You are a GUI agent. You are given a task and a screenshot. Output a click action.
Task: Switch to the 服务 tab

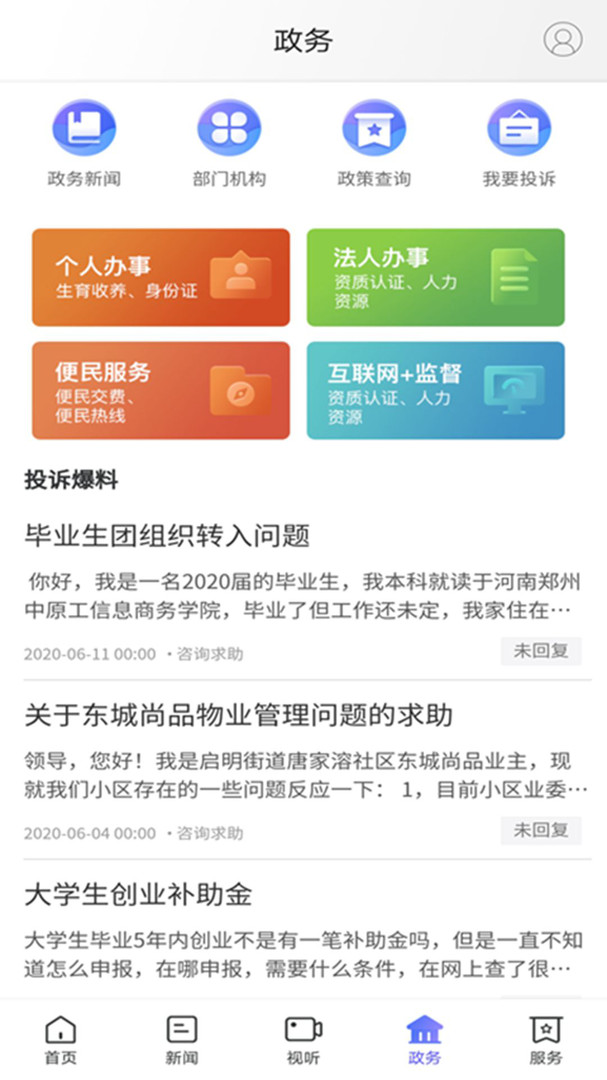pos(546,1040)
